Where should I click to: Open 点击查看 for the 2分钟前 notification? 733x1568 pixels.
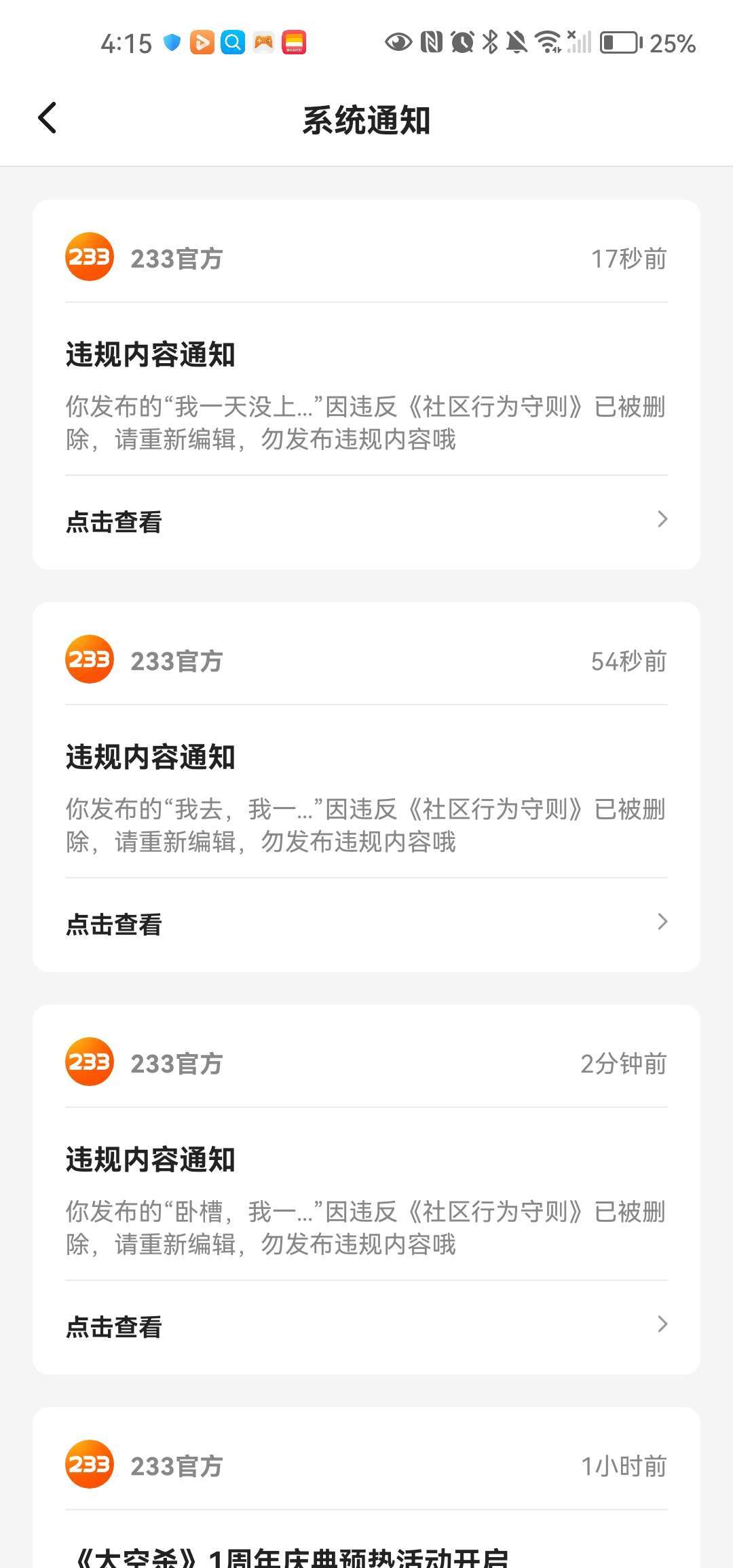tap(366, 1326)
